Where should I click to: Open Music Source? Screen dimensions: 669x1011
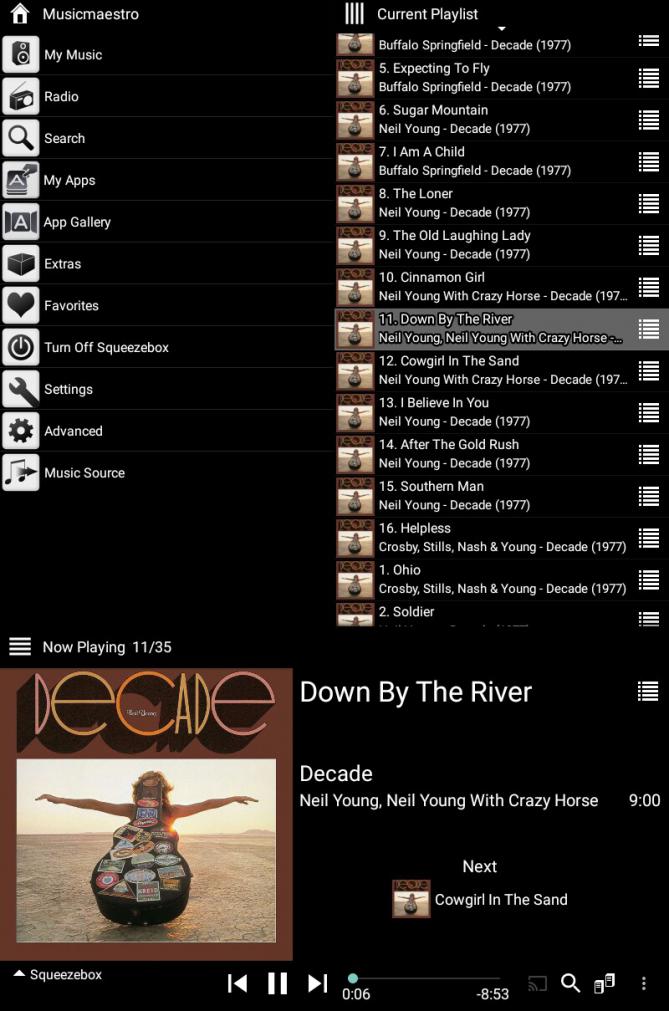[x=84, y=473]
